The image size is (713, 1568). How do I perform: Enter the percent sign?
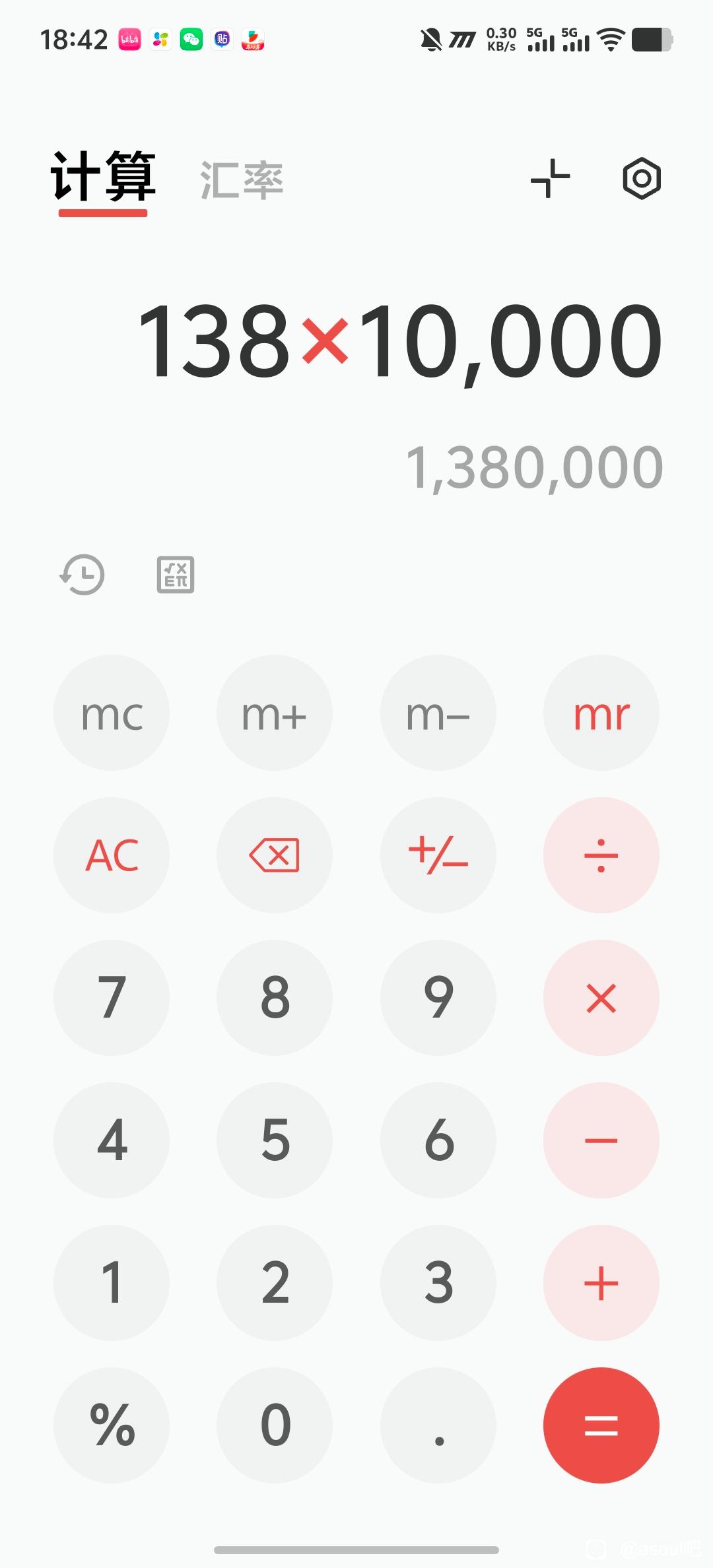[112, 1425]
